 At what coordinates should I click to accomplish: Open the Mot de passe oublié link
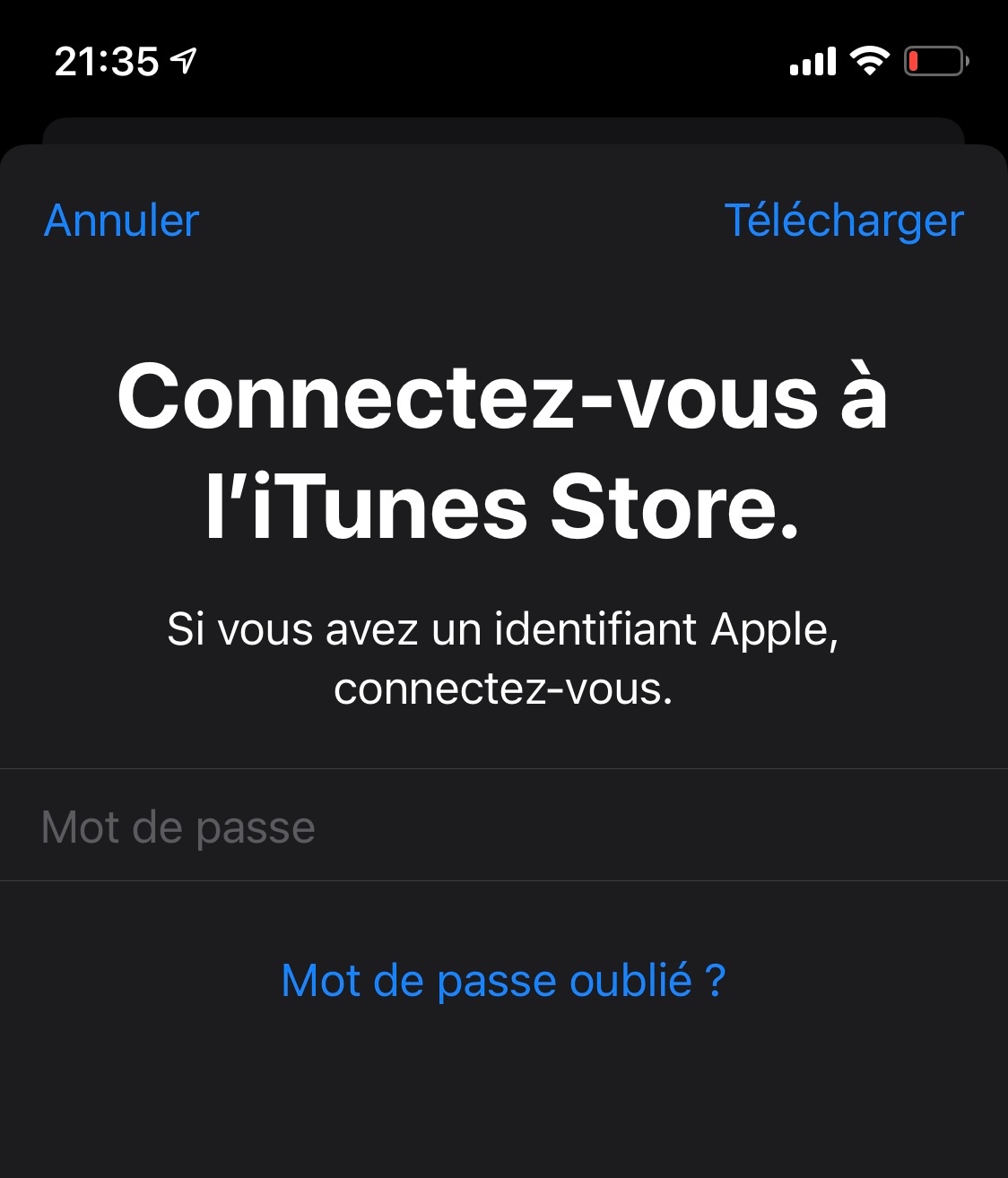tap(503, 981)
